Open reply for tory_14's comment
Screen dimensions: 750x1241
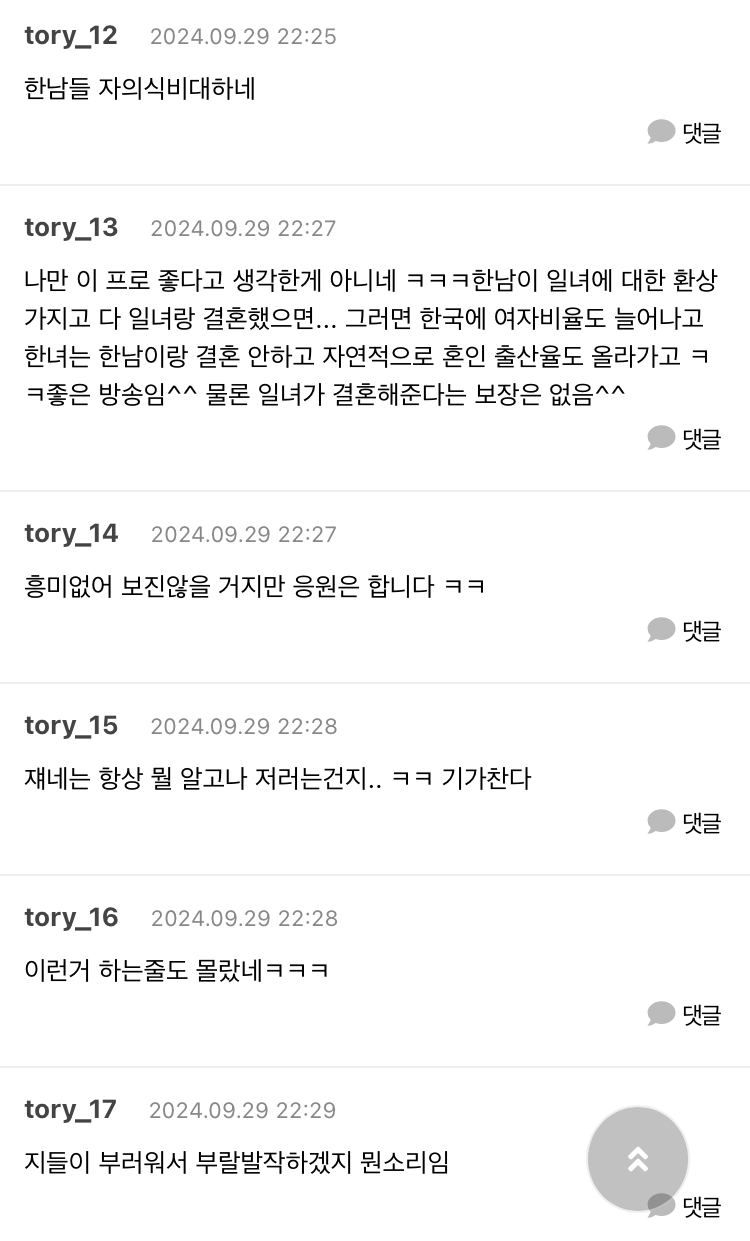[685, 630]
